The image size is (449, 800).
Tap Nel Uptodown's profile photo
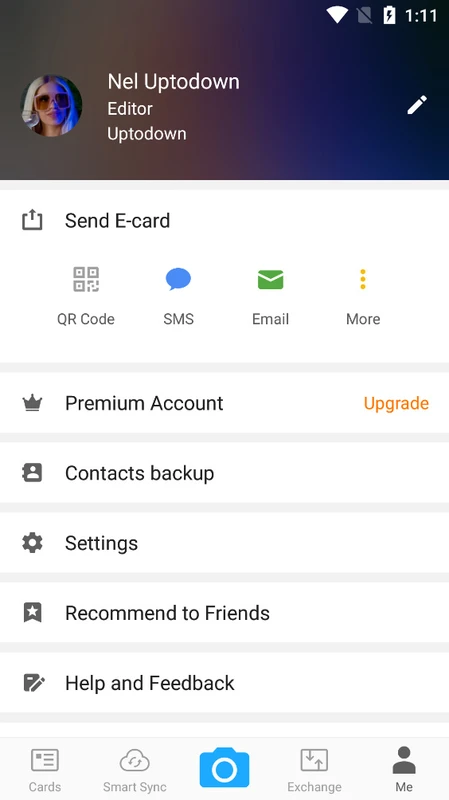coord(51,106)
